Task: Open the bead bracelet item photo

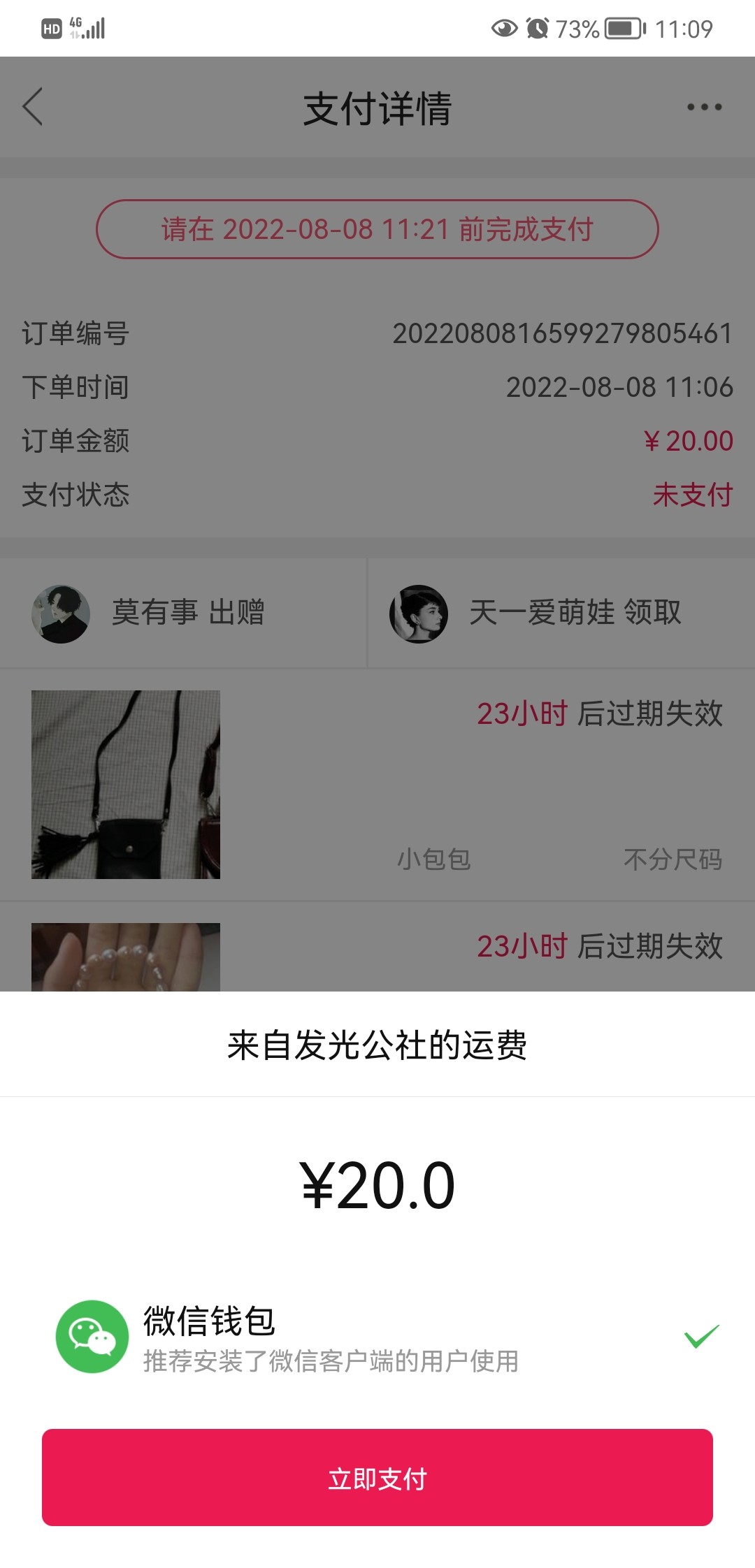Action: (126, 957)
